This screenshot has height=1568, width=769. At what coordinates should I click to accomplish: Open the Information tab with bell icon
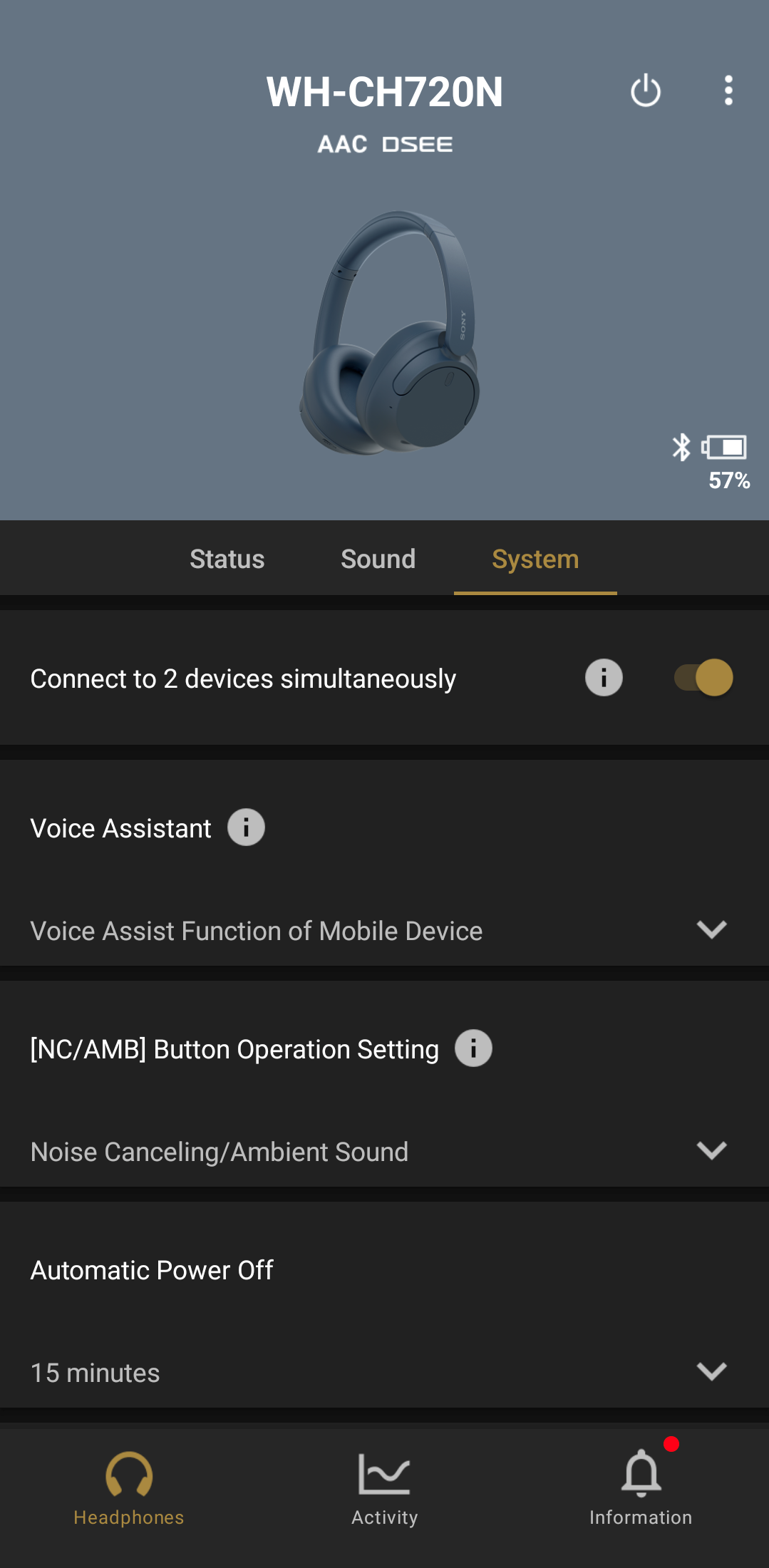[641, 1490]
